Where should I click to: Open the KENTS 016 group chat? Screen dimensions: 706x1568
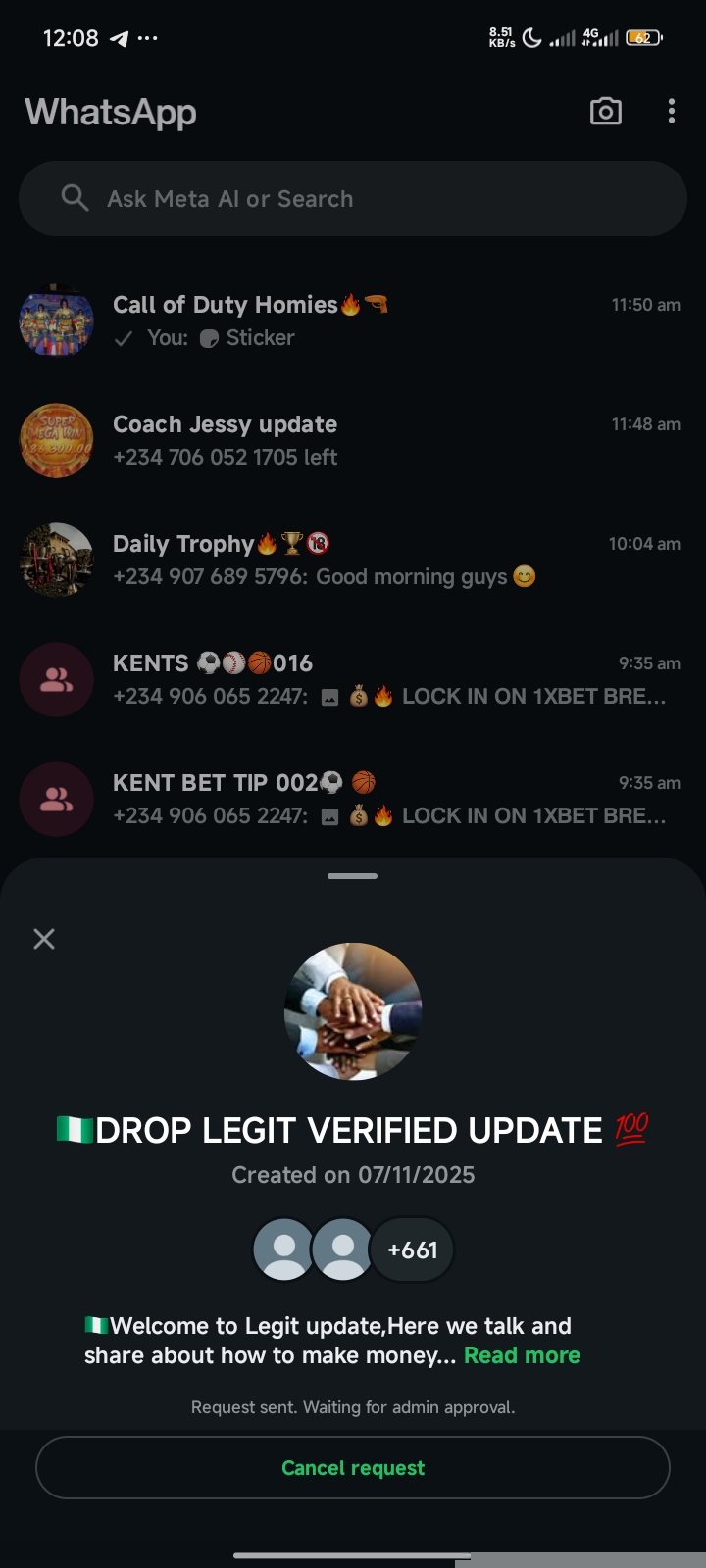(x=353, y=679)
